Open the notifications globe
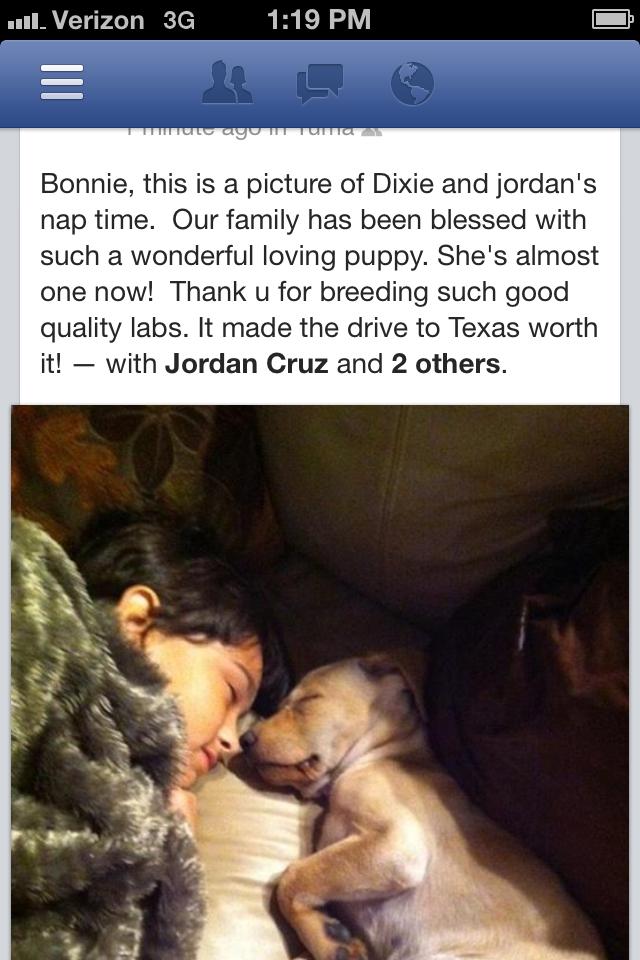Screen dimensions: 640x960 (x=411, y=83)
